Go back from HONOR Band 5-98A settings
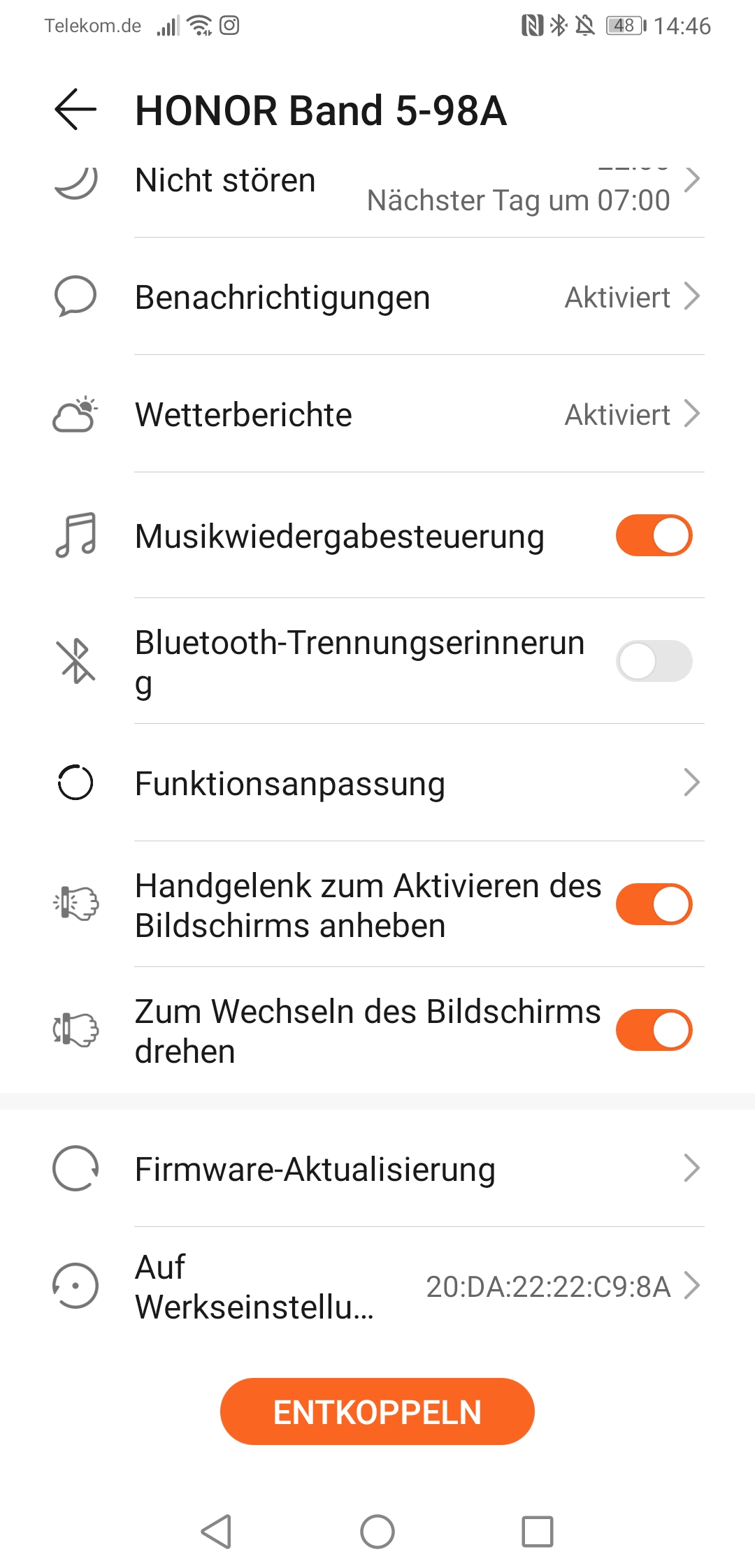 [75, 110]
